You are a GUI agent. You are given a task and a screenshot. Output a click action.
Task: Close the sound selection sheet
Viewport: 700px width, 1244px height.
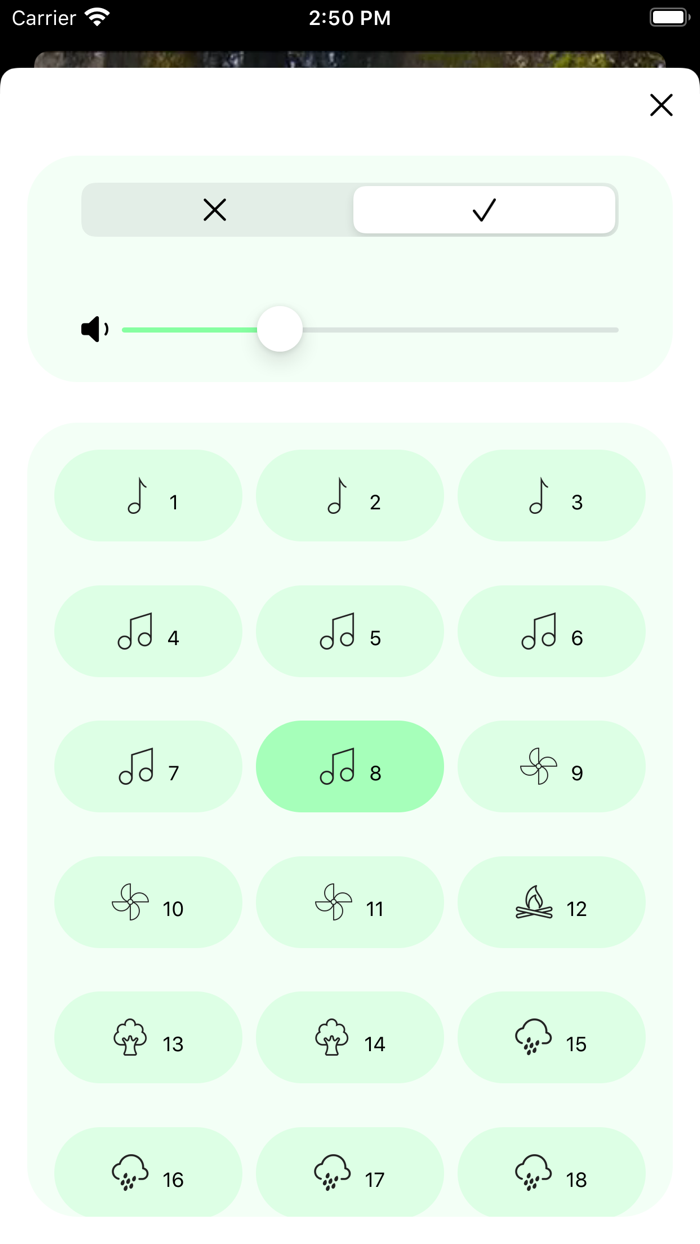661,105
